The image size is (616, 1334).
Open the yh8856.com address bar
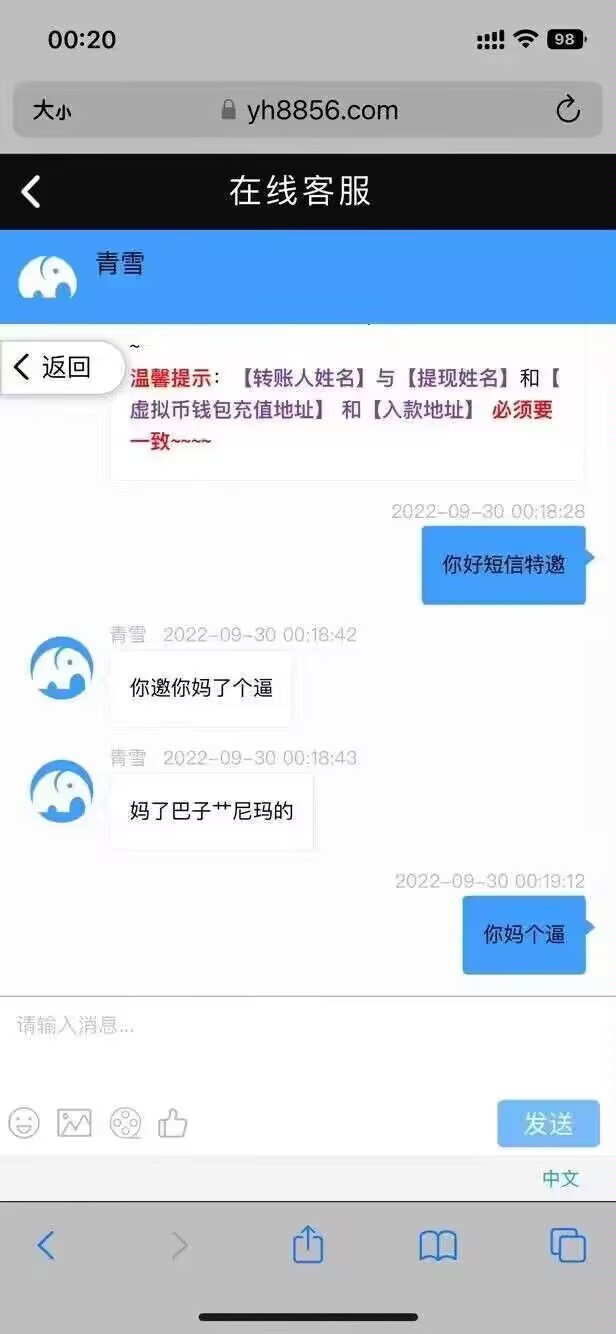pos(310,110)
